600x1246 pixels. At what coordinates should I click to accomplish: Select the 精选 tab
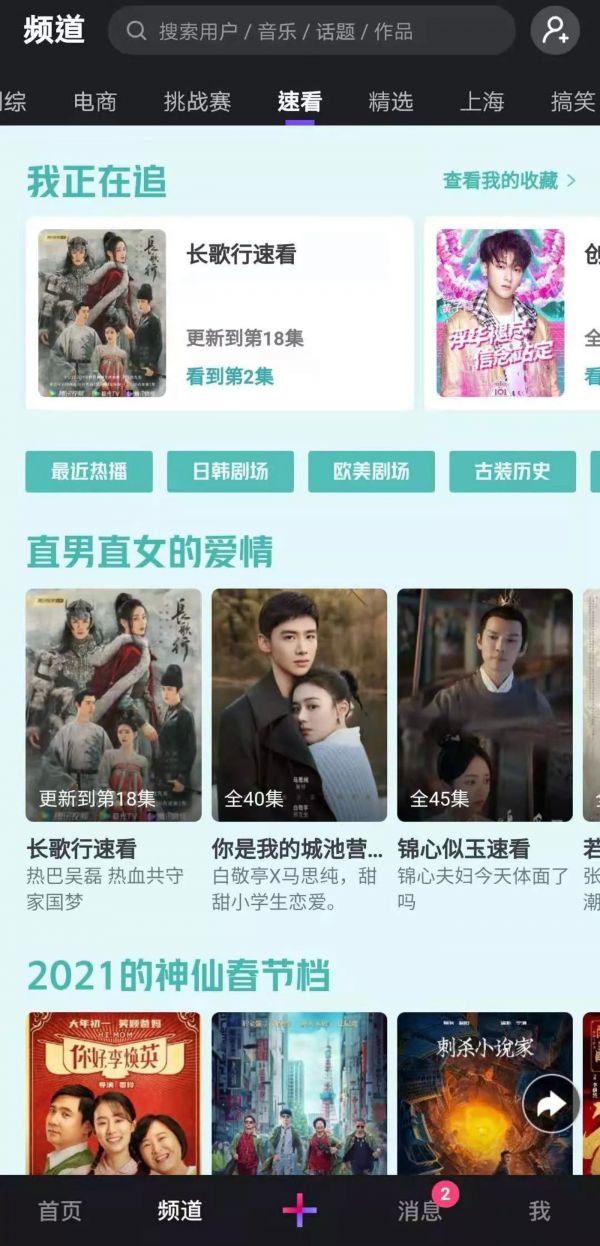(x=390, y=101)
